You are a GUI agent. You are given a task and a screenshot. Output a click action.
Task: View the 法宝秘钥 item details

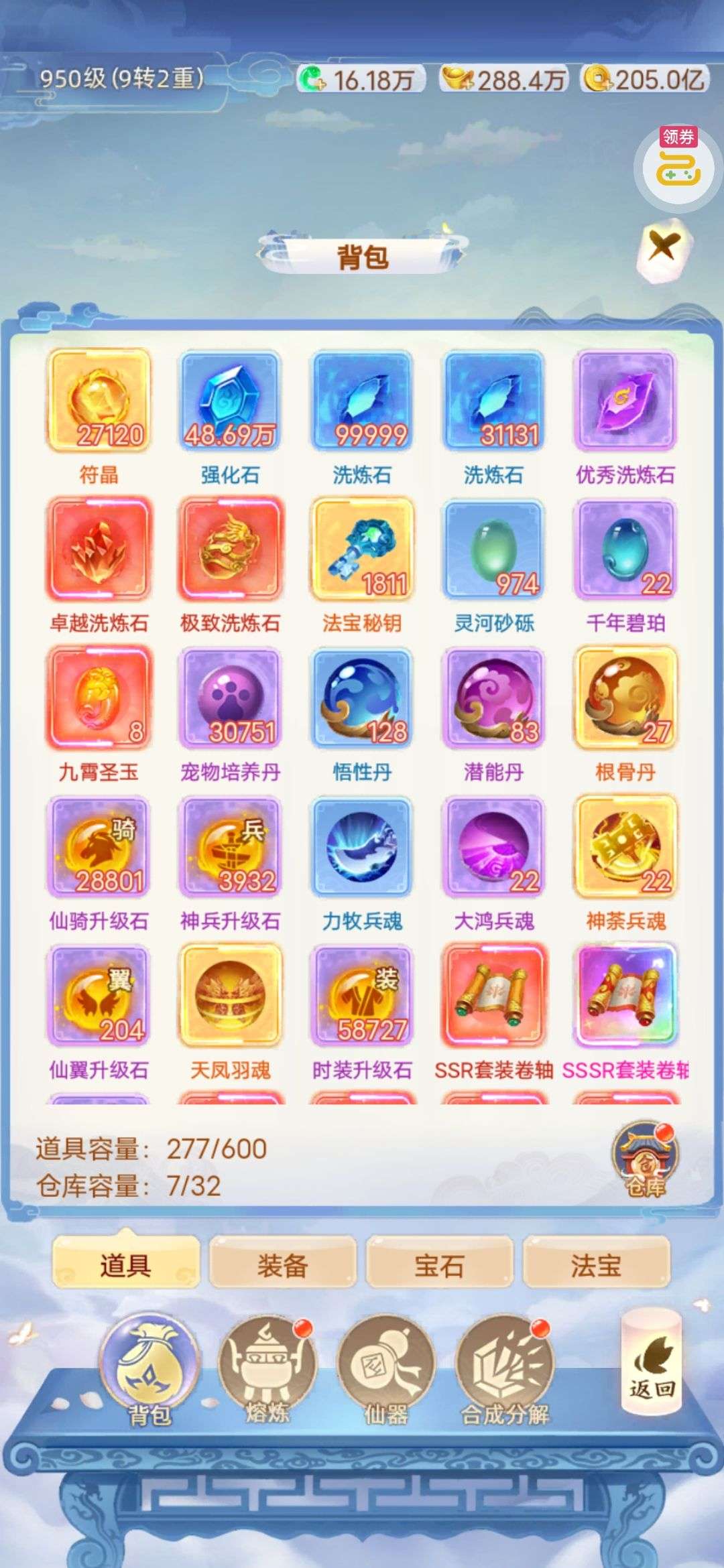tap(362, 549)
